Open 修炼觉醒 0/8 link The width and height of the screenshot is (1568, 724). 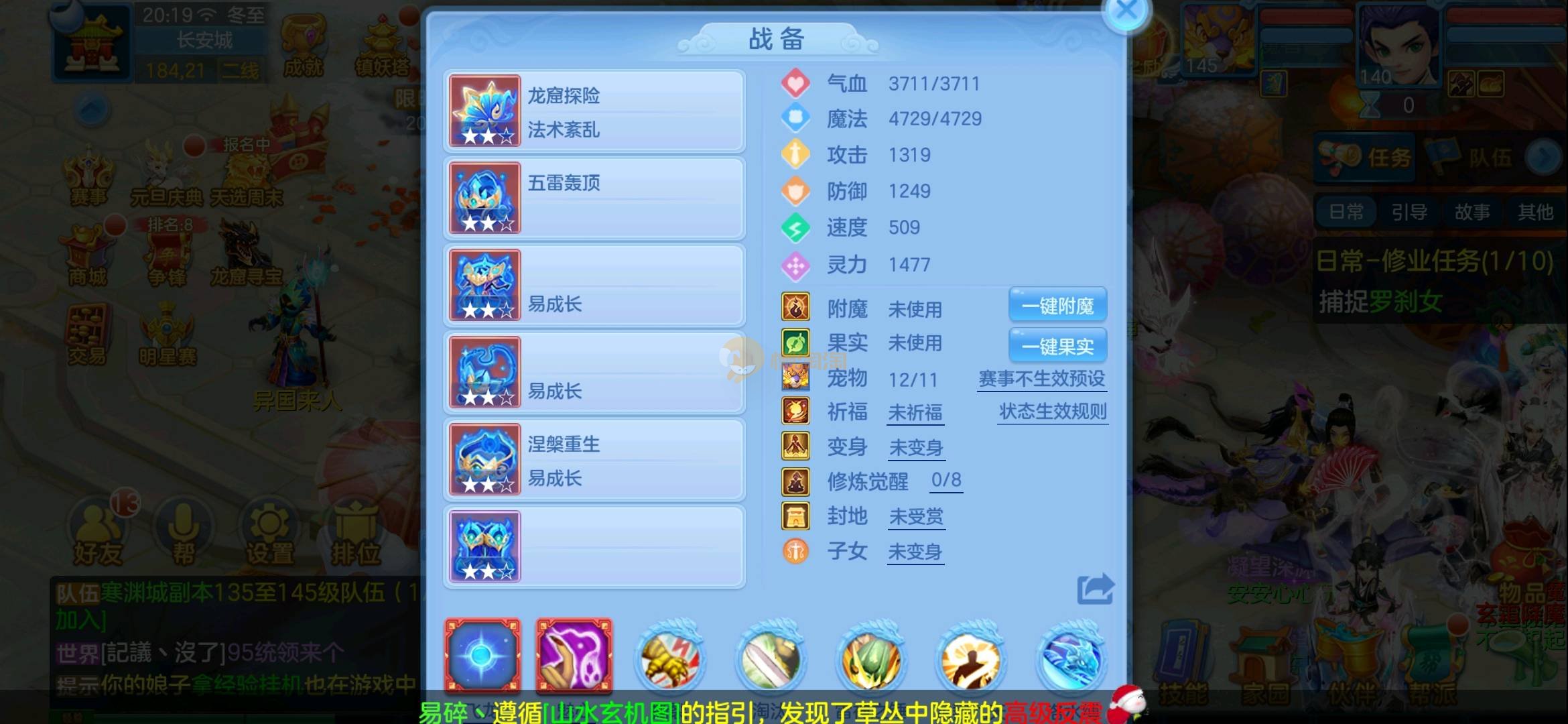946,481
